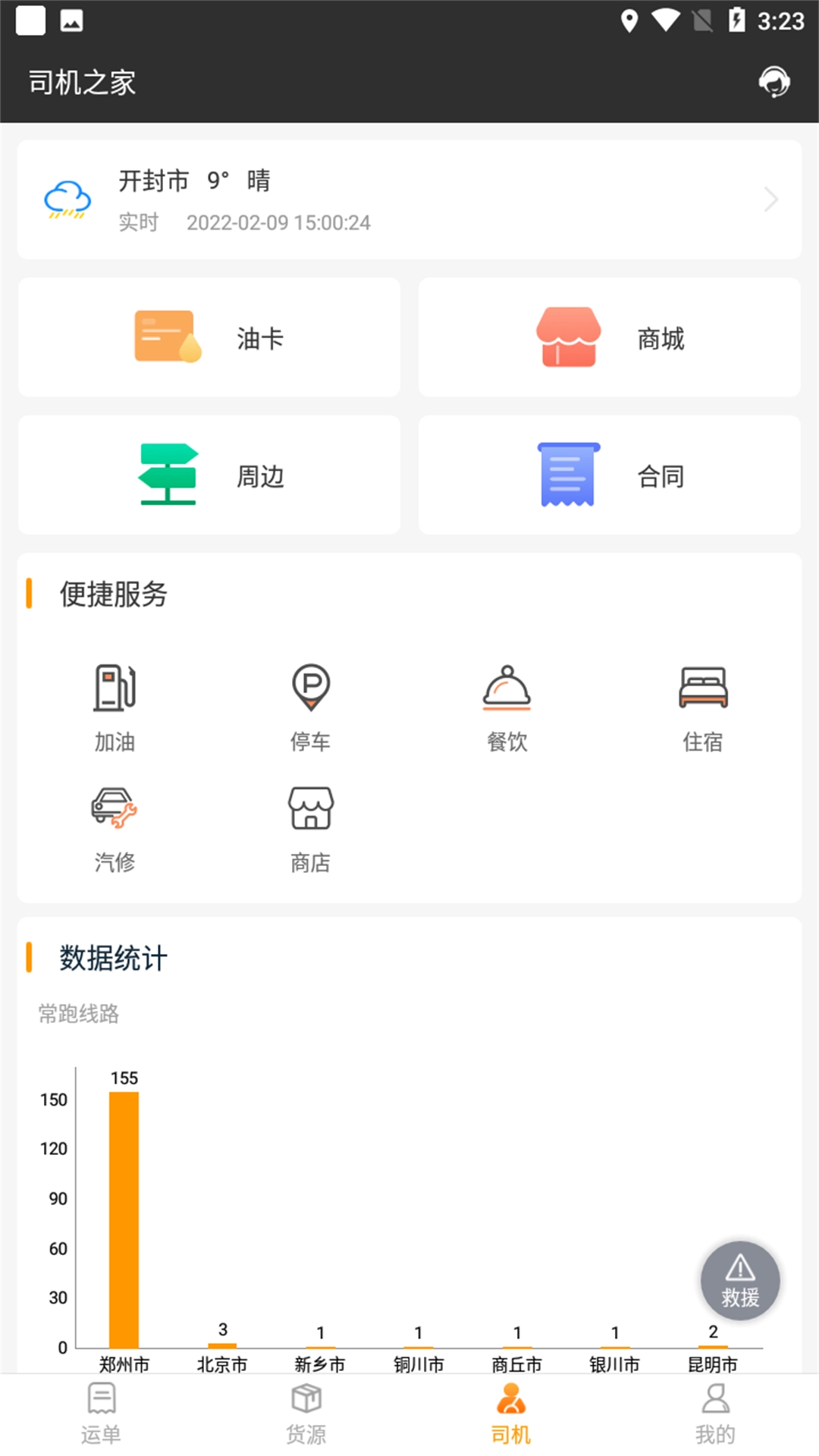Open the customer service headset icon
819x1456 pixels.
[x=774, y=80]
